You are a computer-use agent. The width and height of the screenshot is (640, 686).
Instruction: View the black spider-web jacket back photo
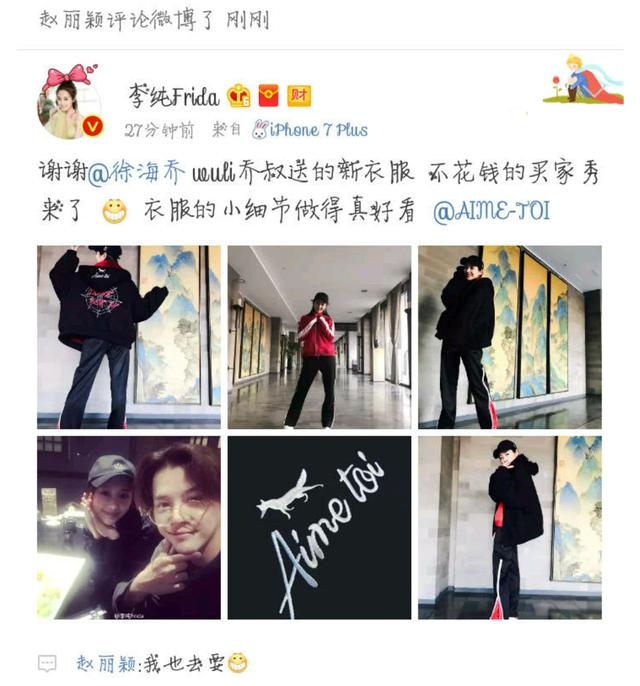128,337
